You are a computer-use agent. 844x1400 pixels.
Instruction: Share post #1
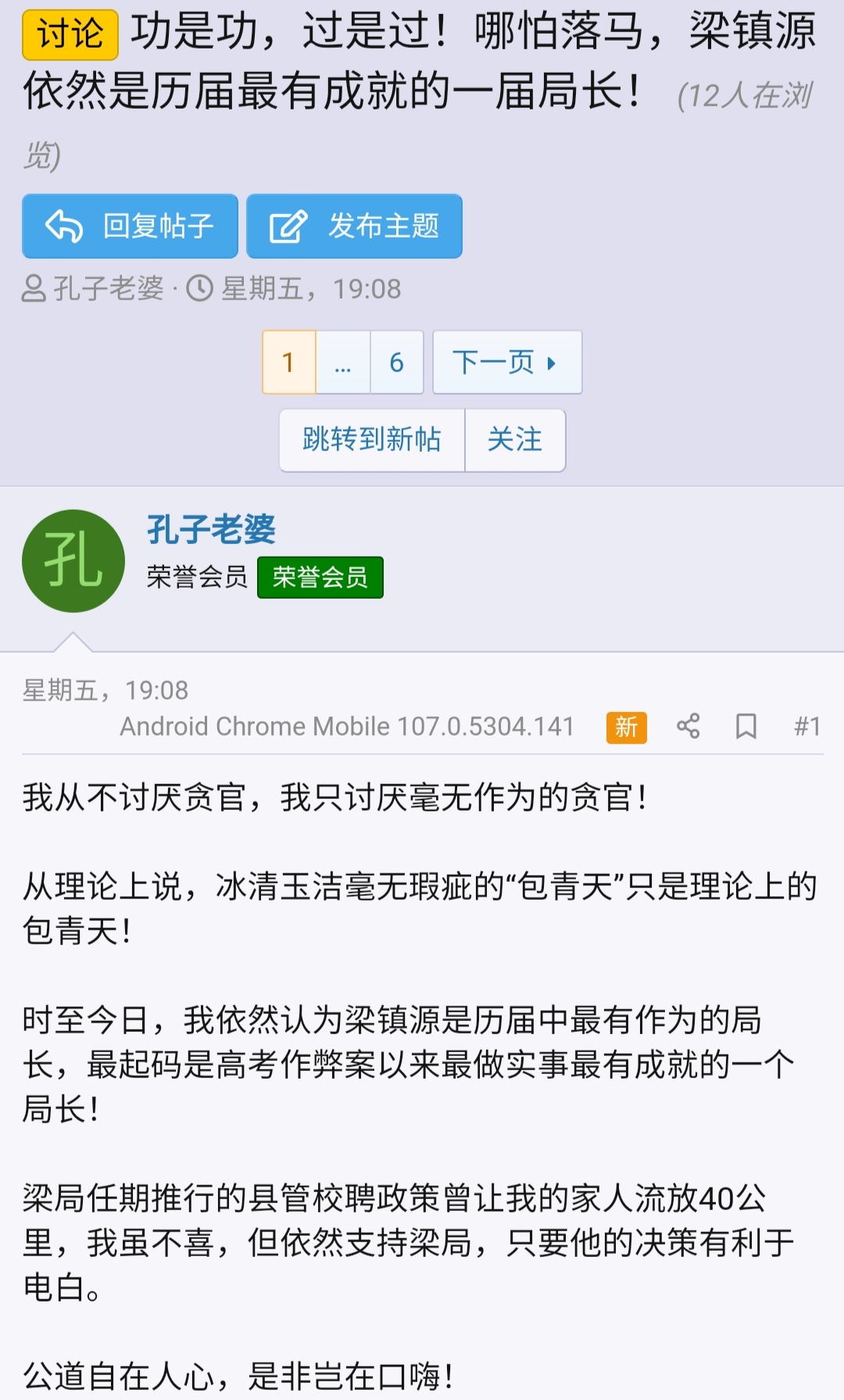pyautogui.click(x=688, y=727)
